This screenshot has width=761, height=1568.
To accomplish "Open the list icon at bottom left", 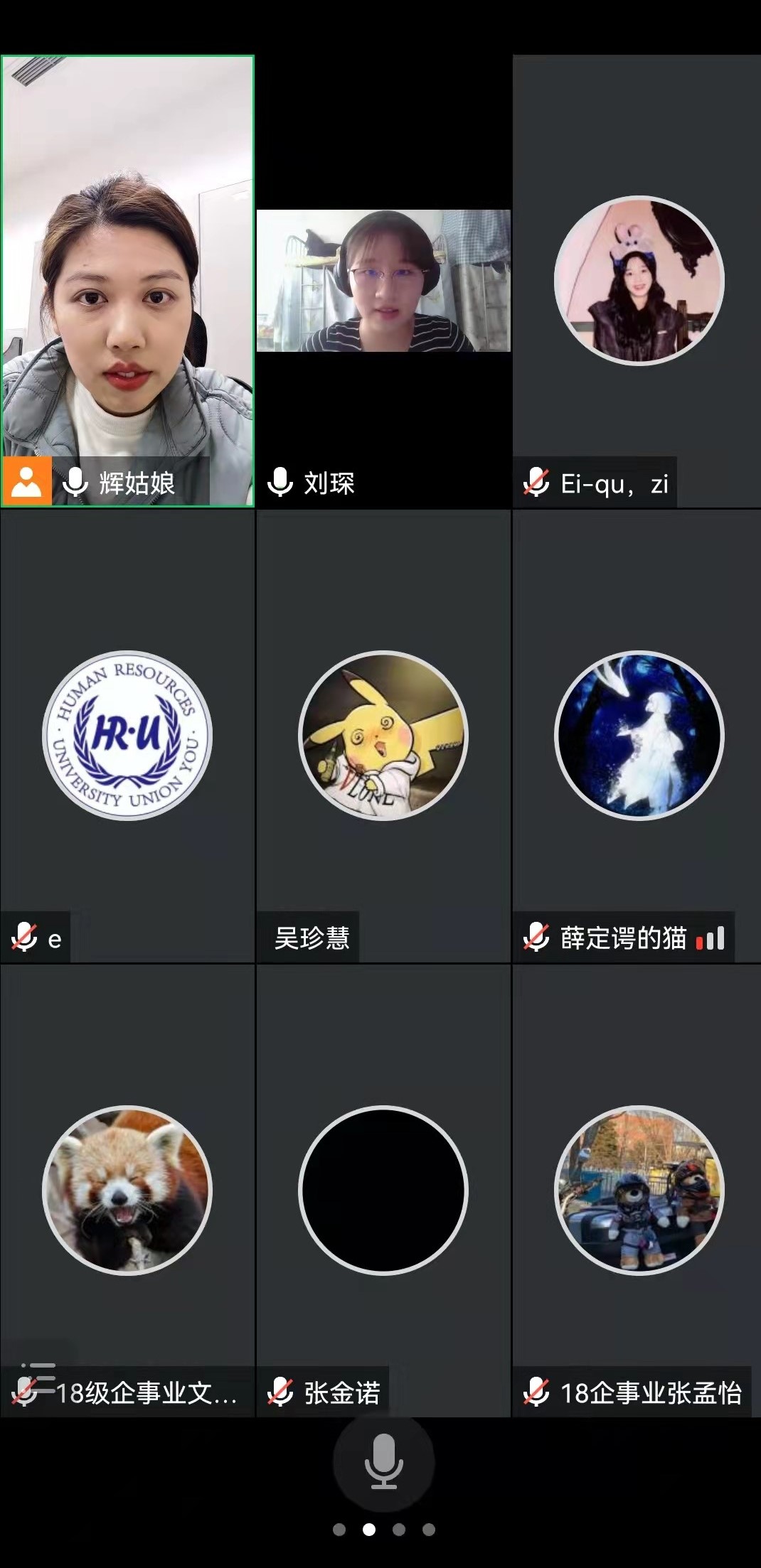I will pyautogui.click(x=39, y=1377).
